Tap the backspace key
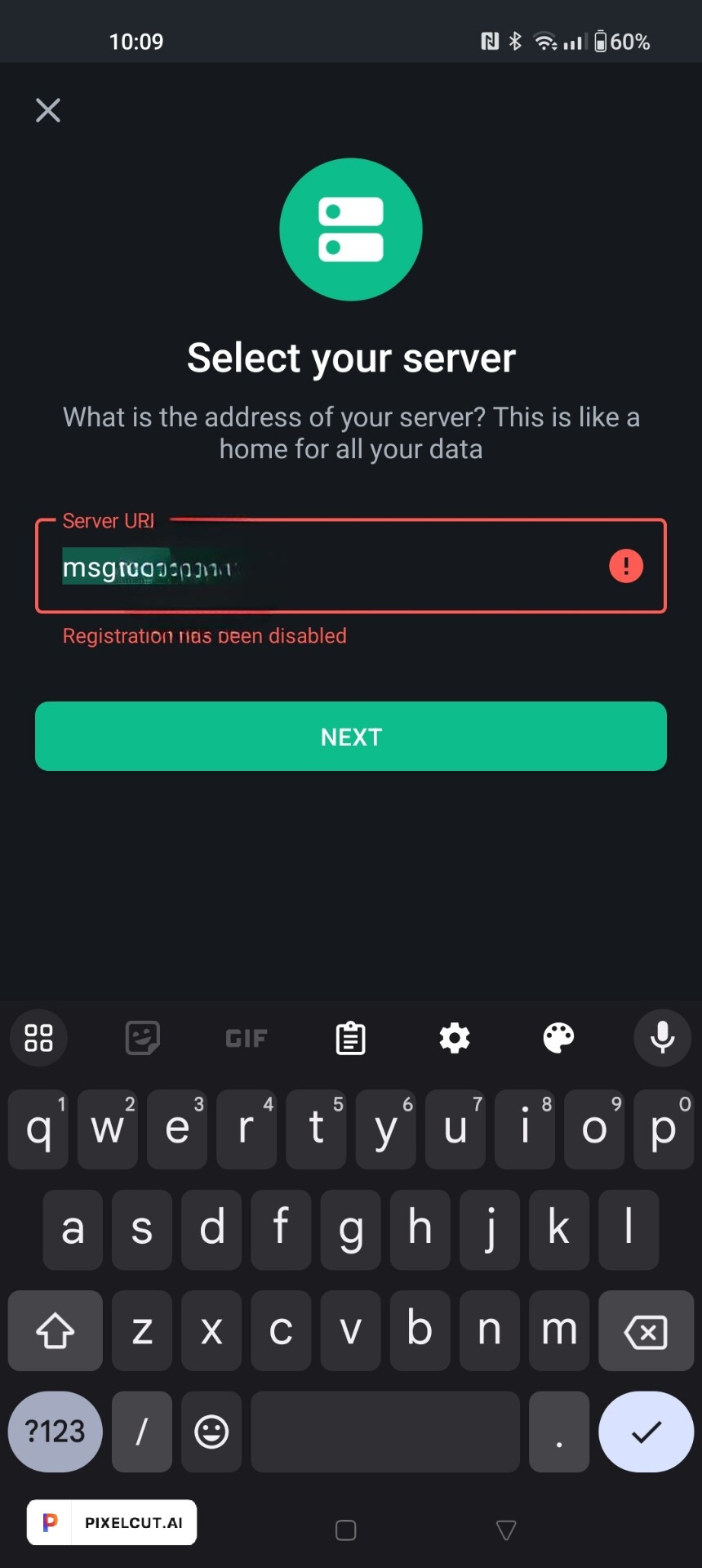This screenshot has height=1568, width=702. point(646,1330)
